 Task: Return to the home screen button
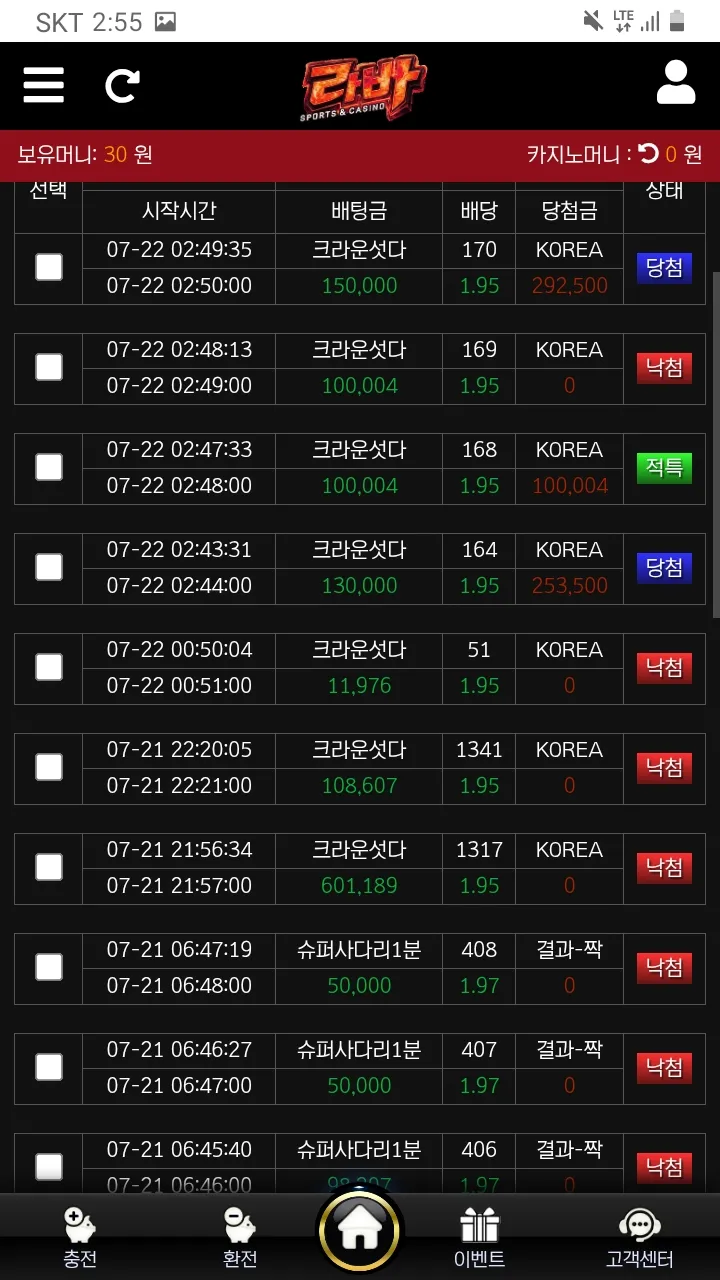click(x=360, y=1229)
